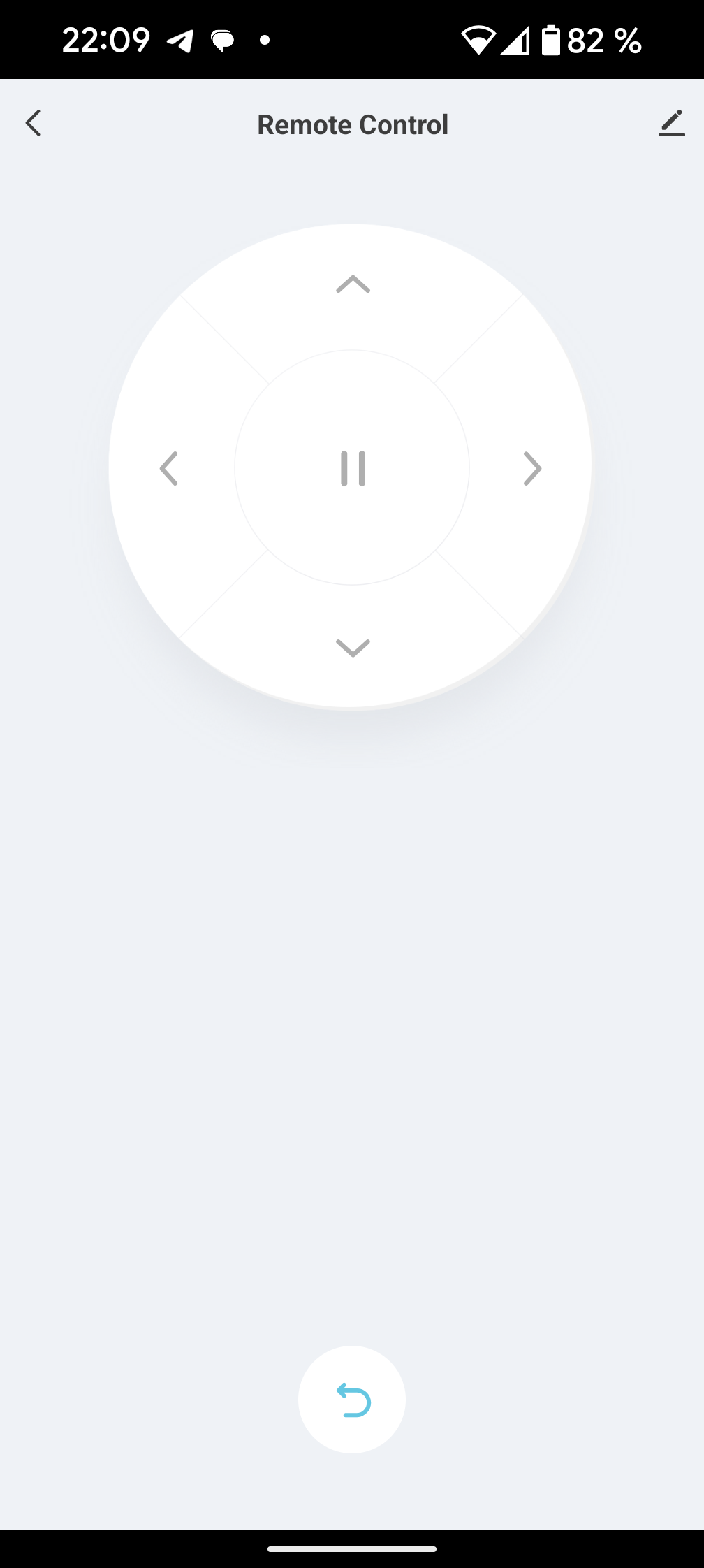Move the robot forward with up arrow
This screenshot has width=704, height=1568.
(x=353, y=284)
